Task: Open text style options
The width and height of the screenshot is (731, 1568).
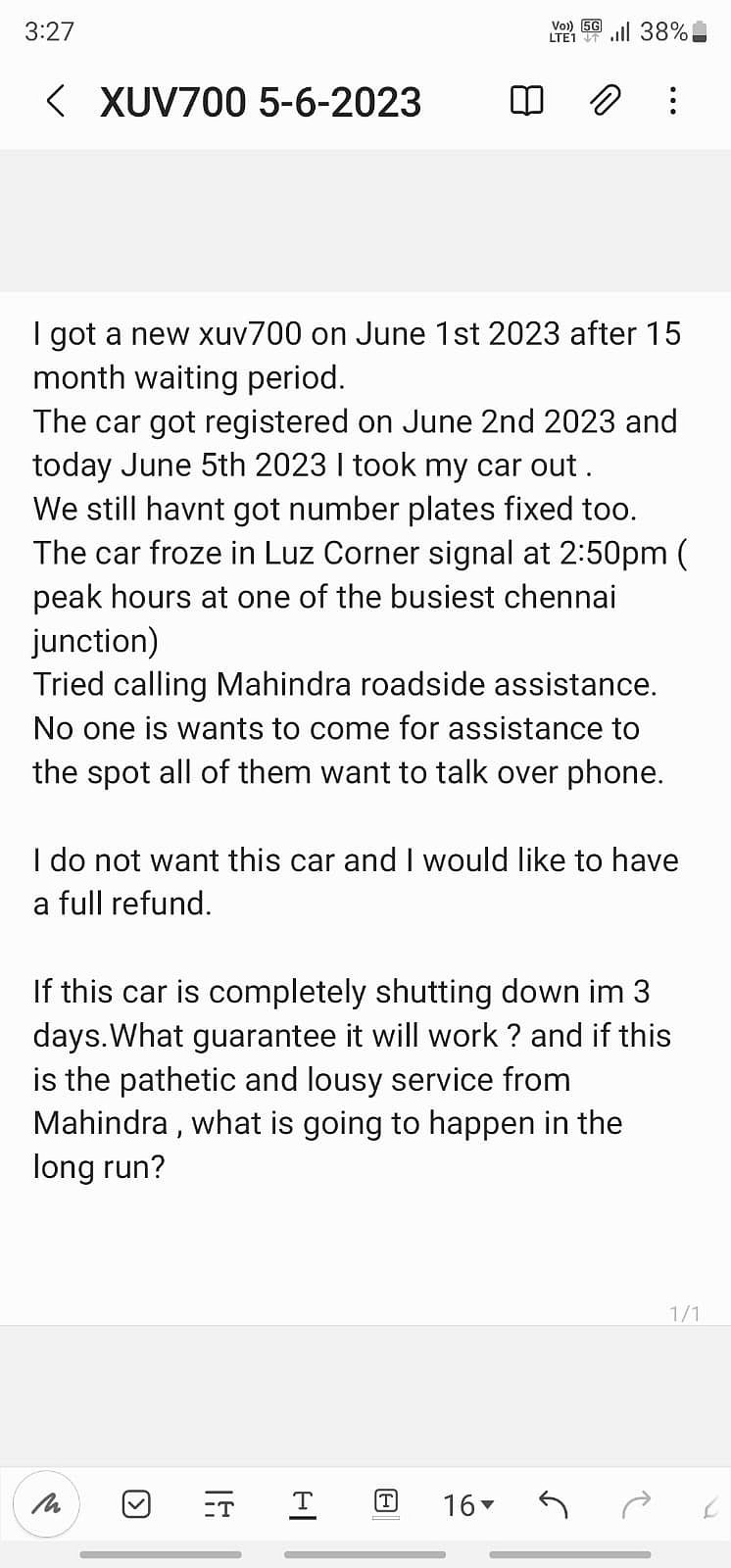Action: coord(219,1504)
